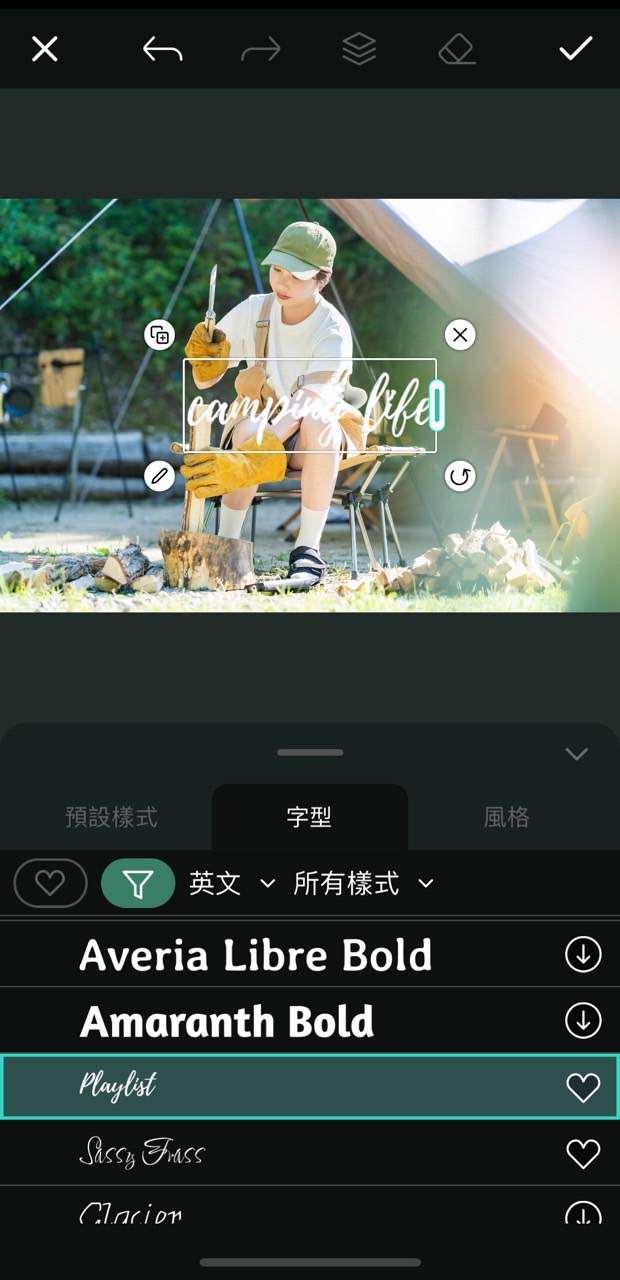Switch to the 風格 tab

tap(506, 817)
